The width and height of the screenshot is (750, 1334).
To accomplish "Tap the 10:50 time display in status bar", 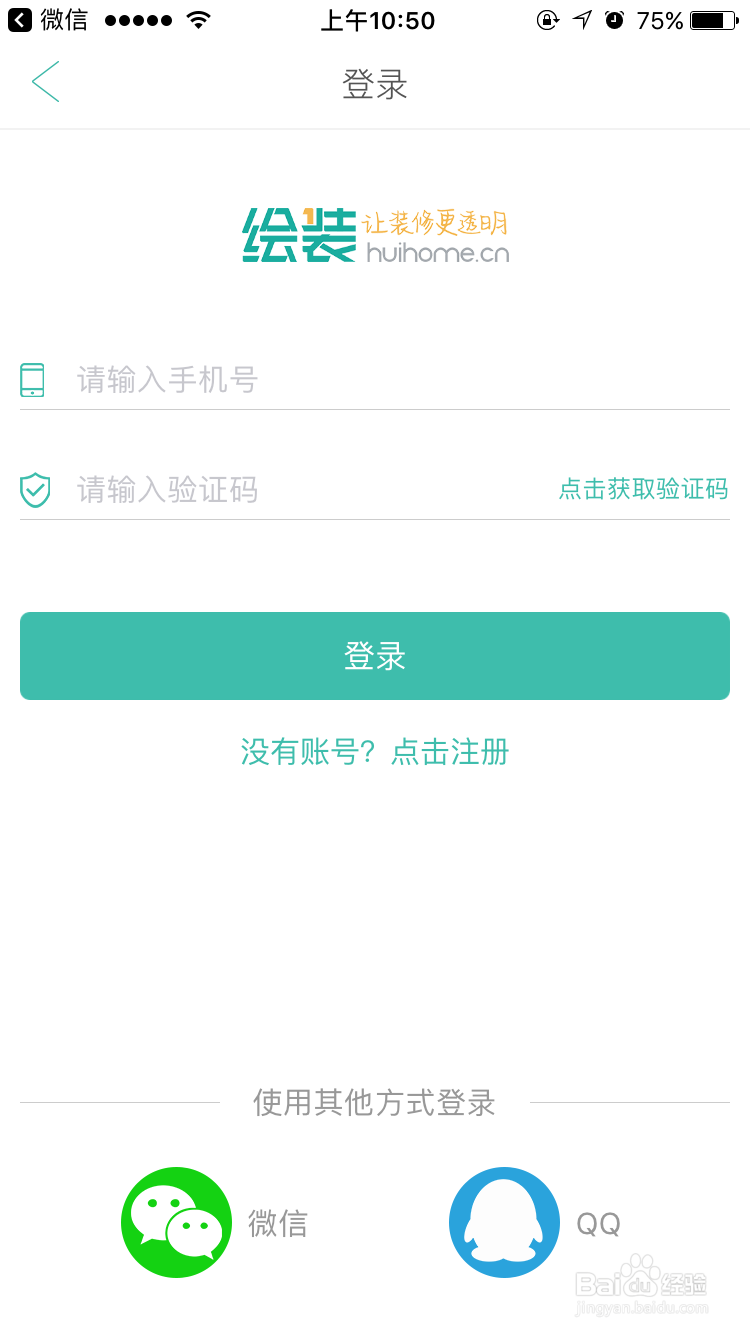I will [377, 19].
